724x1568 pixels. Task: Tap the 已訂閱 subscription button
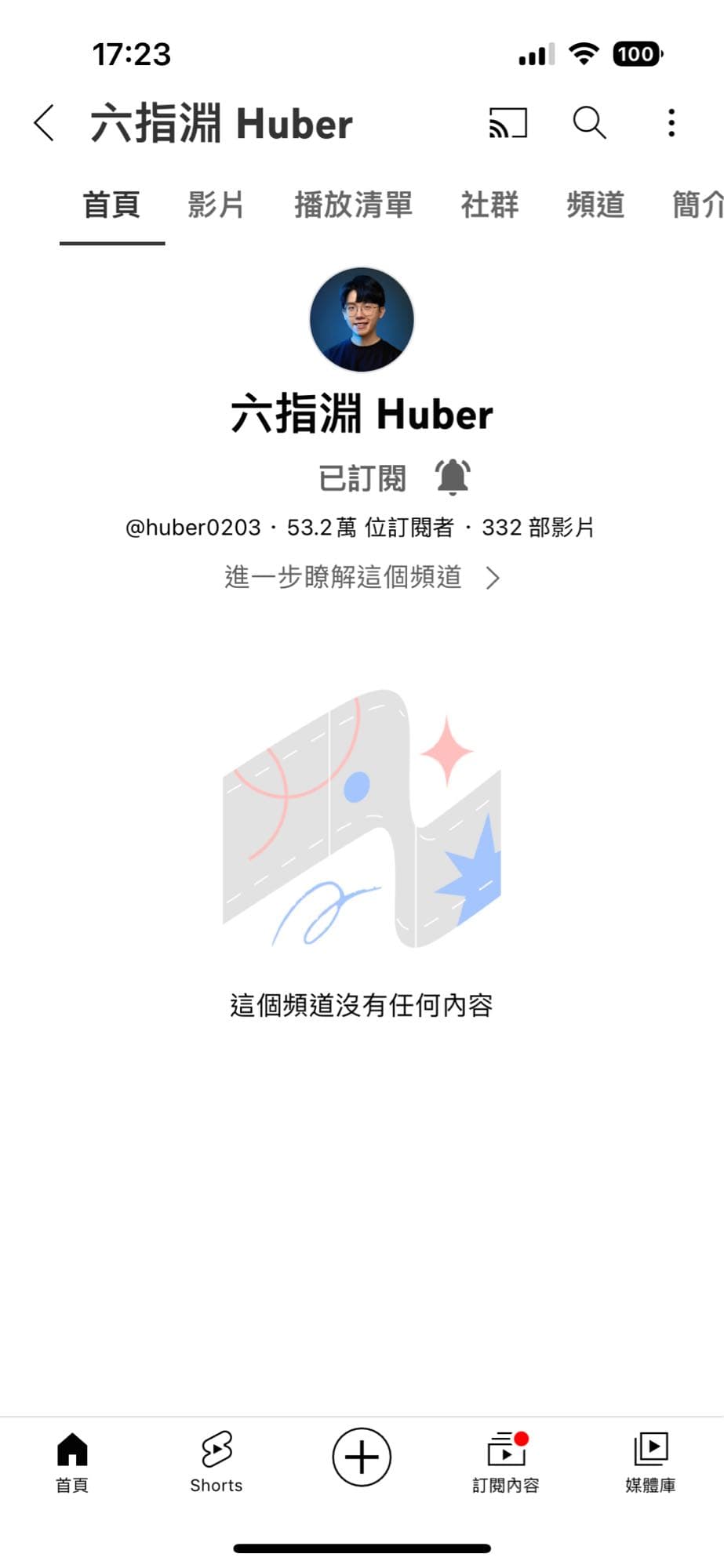click(x=362, y=477)
